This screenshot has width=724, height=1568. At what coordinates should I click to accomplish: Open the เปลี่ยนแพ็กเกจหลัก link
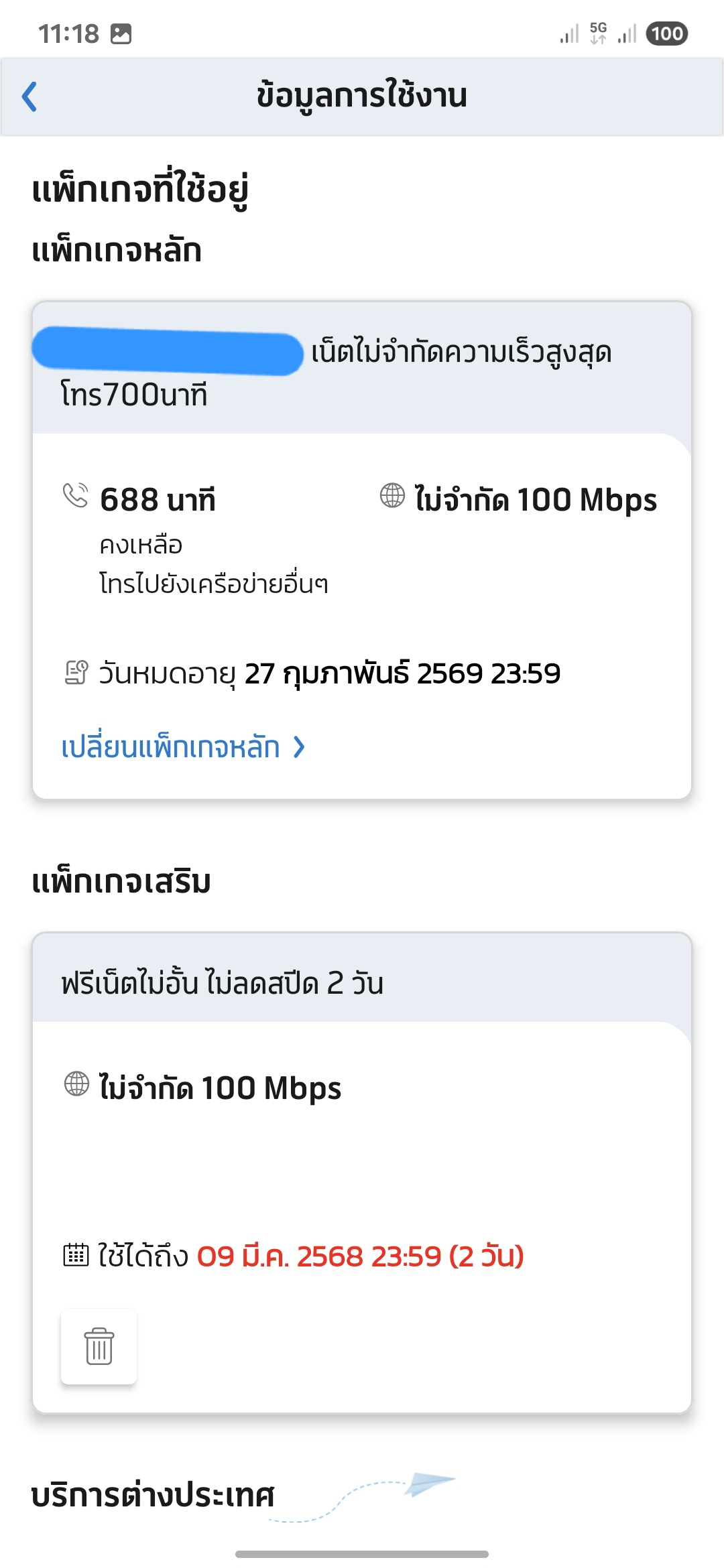pos(183,746)
